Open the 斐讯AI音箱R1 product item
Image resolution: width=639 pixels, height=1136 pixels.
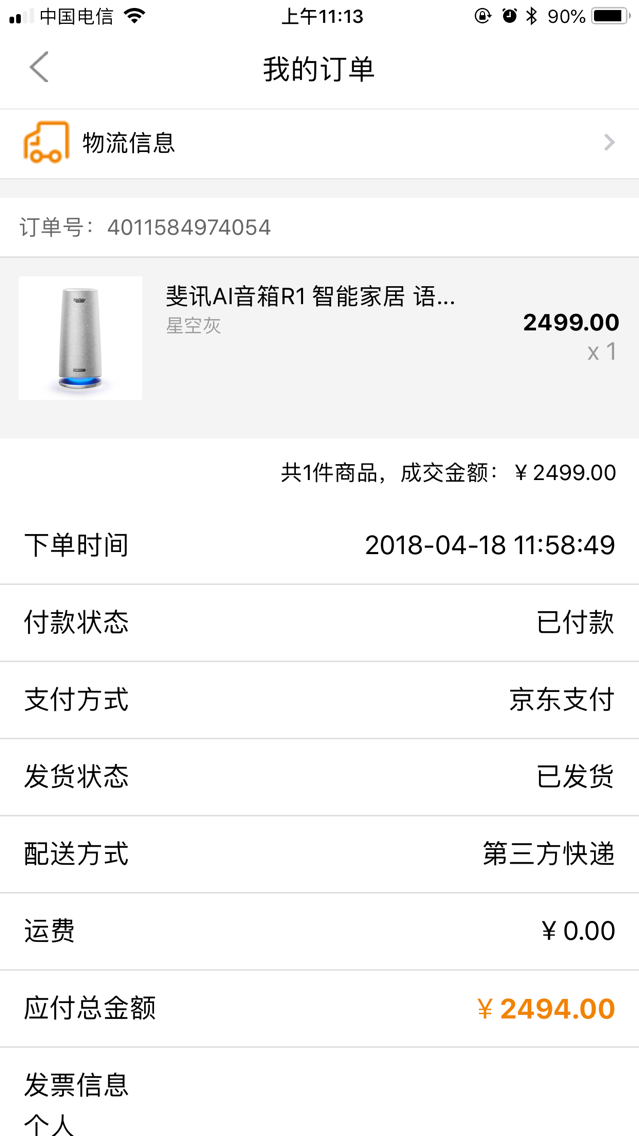(319, 339)
